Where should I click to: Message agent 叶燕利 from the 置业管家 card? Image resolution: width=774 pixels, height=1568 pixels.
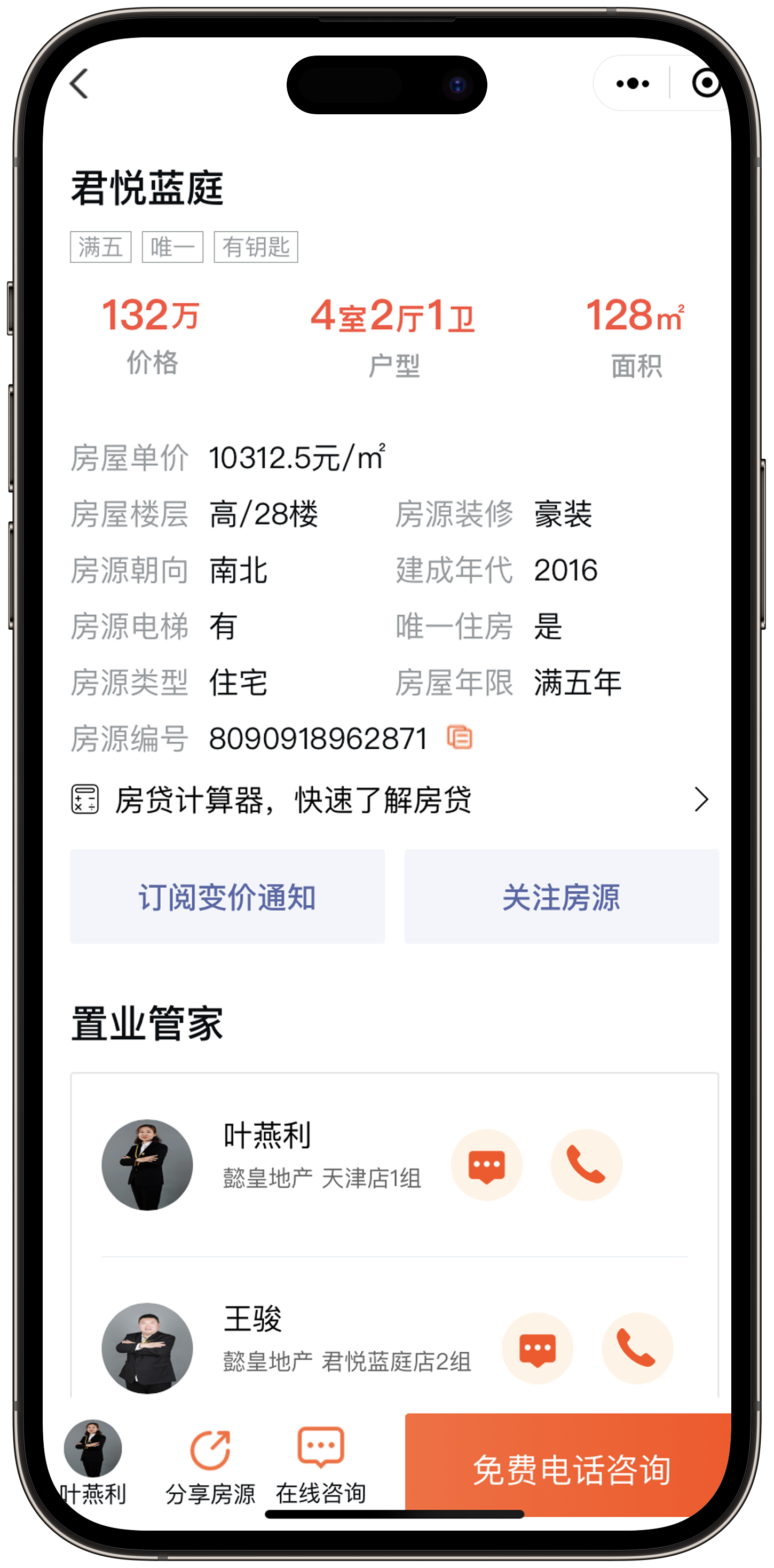pyautogui.click(x=486, y=1164)
